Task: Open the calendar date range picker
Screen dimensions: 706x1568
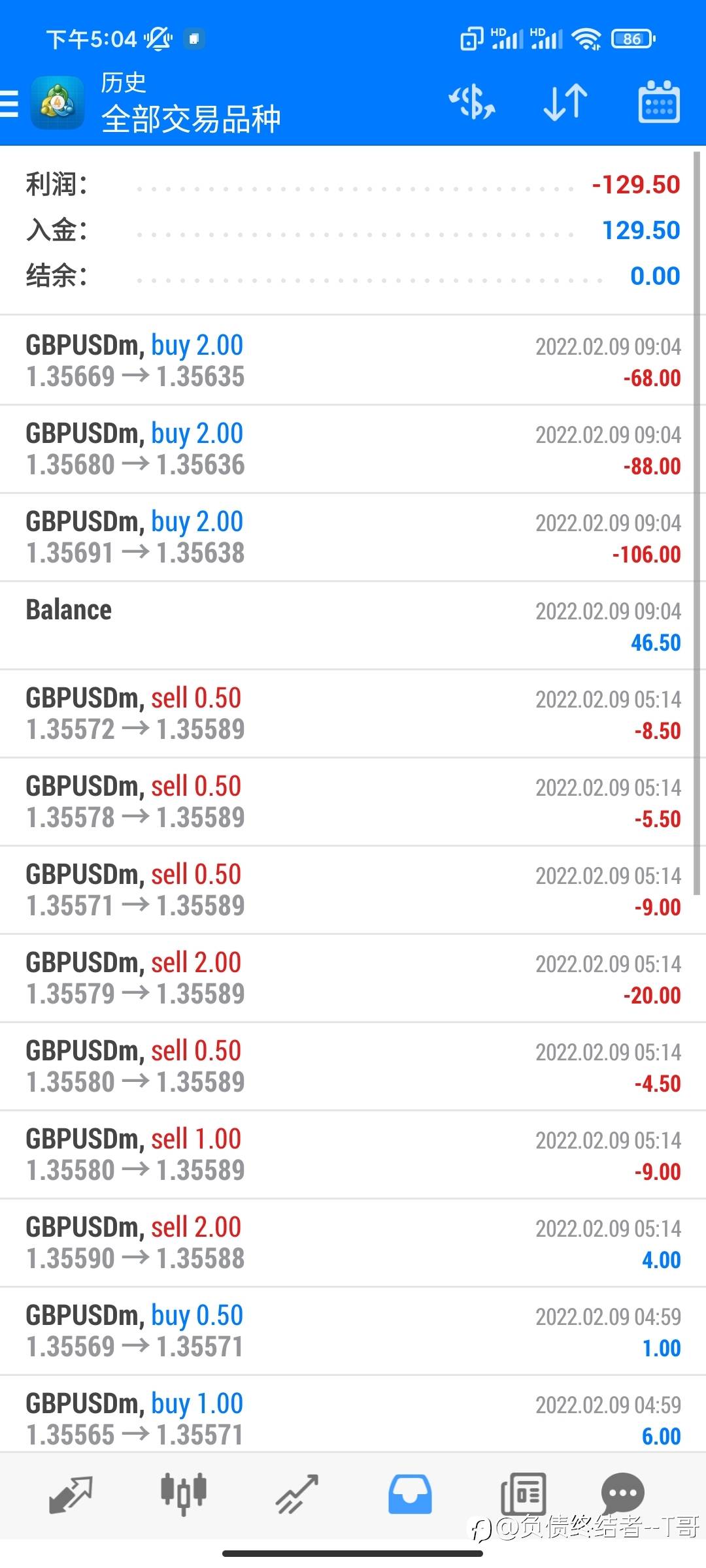Action: 658,102
